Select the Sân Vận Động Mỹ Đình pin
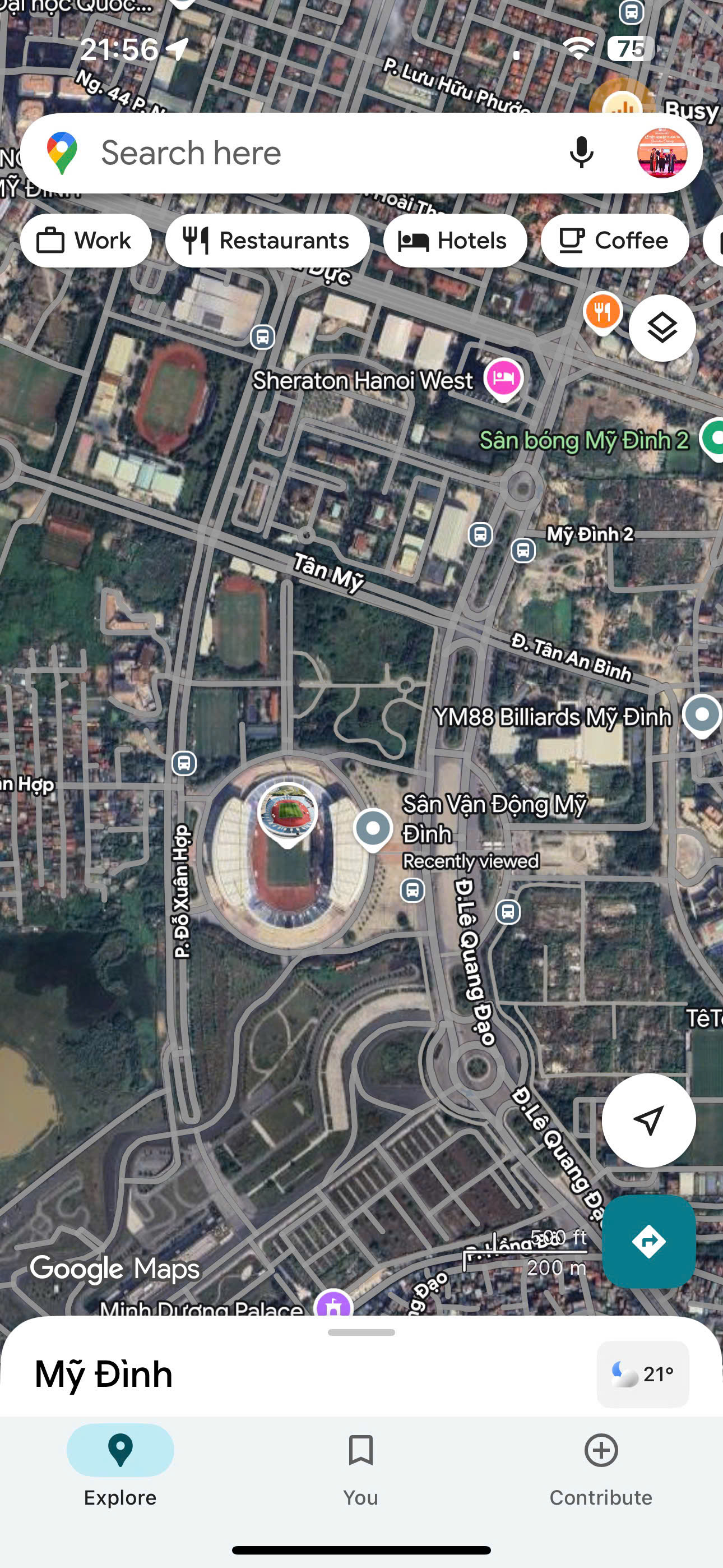723x1568 pixels. (x=373, y=828)
